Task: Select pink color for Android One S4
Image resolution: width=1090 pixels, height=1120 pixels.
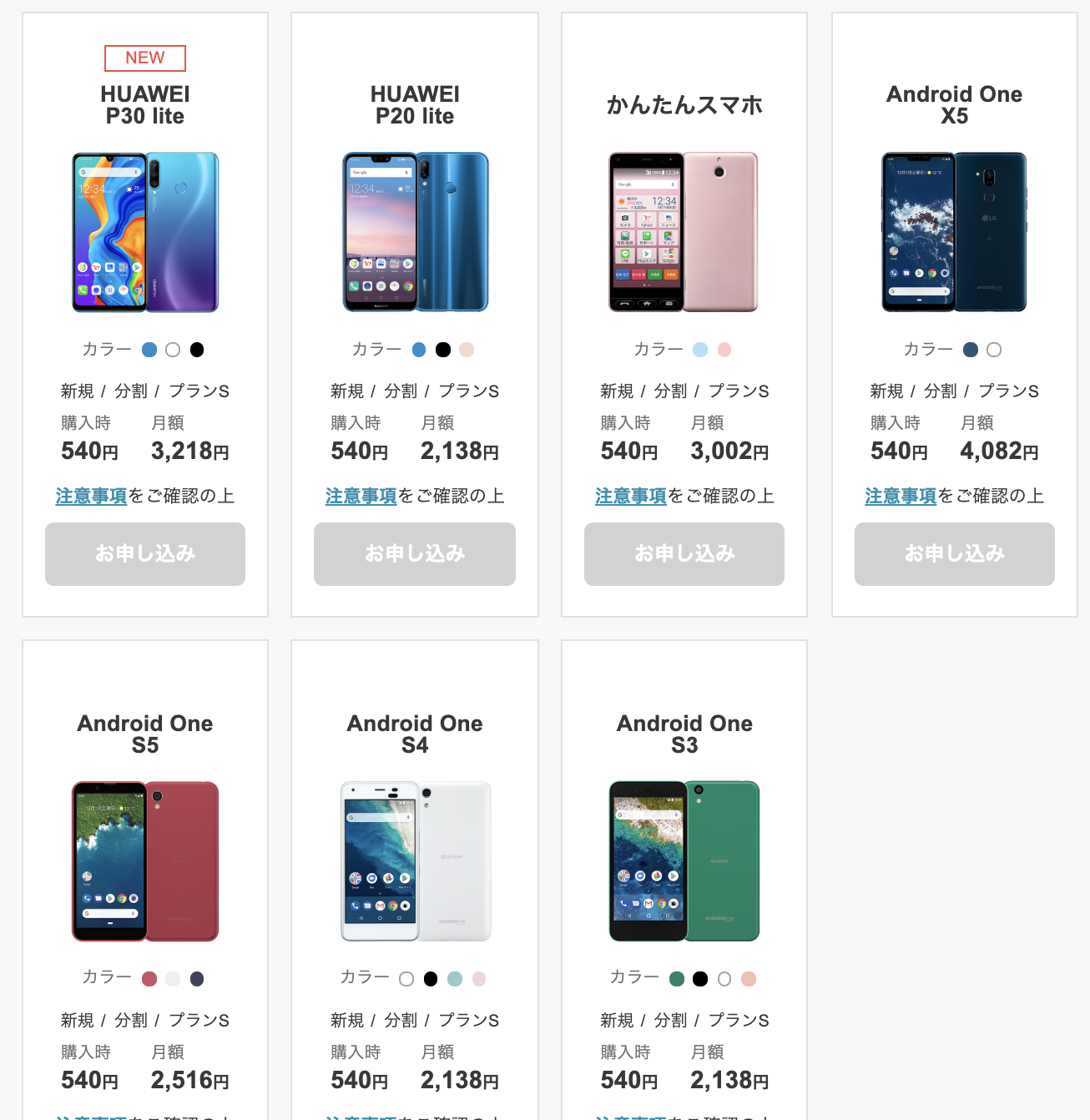Action: click(479, 979)
